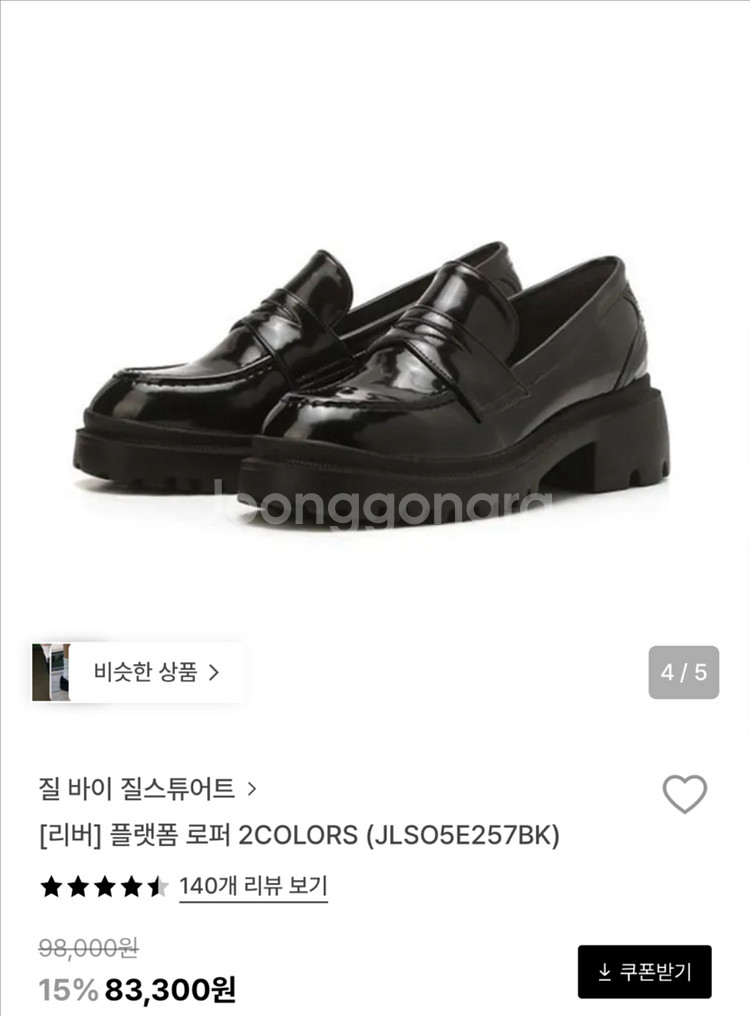The image size is (750, 1016).
Task: Click the 비슷한 상품 similar products label
Action: pos(148,673)
